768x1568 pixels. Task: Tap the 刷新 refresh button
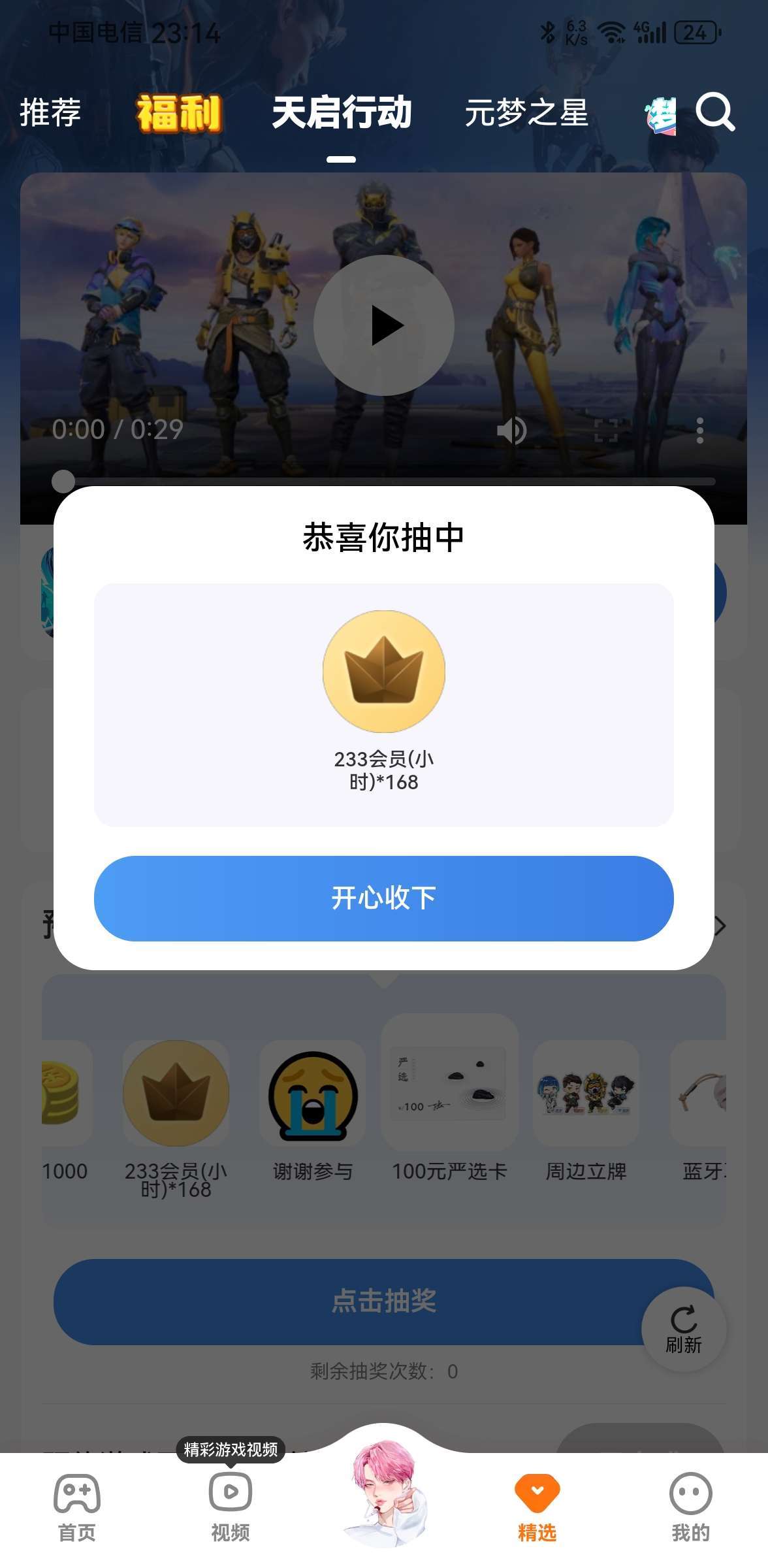click(x=684, y=1330)
